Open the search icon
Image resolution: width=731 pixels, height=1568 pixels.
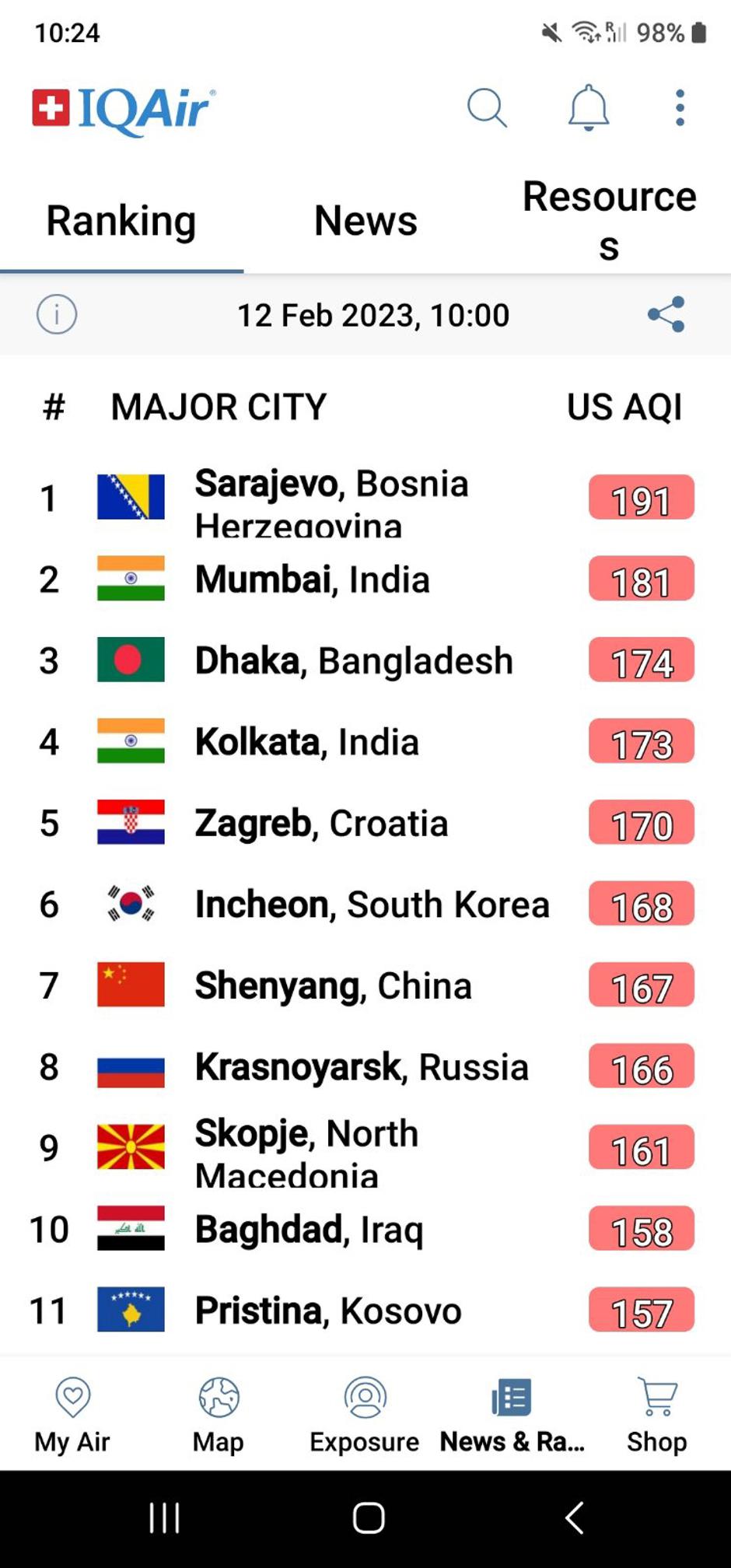click(487, 107)
